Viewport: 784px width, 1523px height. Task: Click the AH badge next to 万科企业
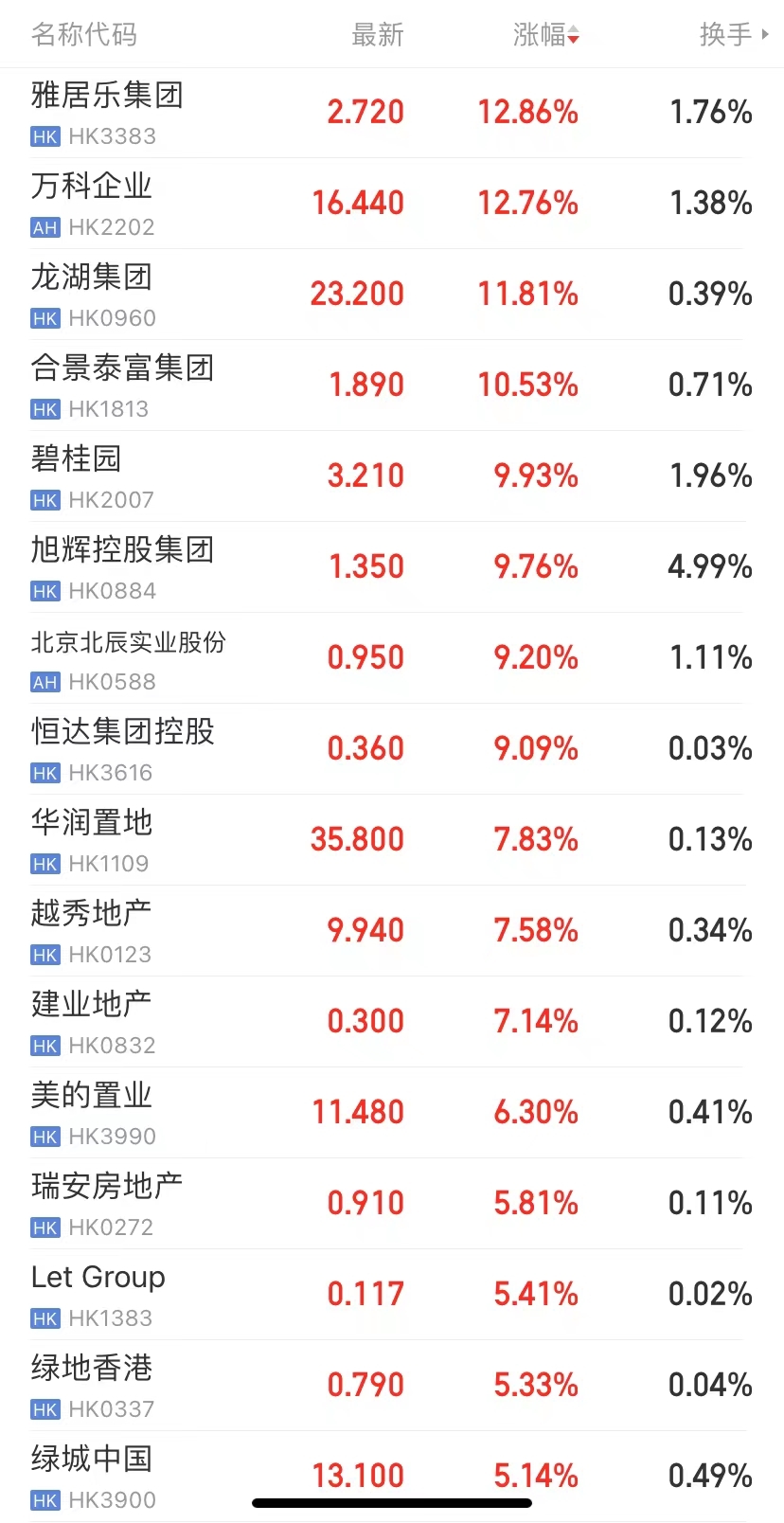[x=44, y=227]
